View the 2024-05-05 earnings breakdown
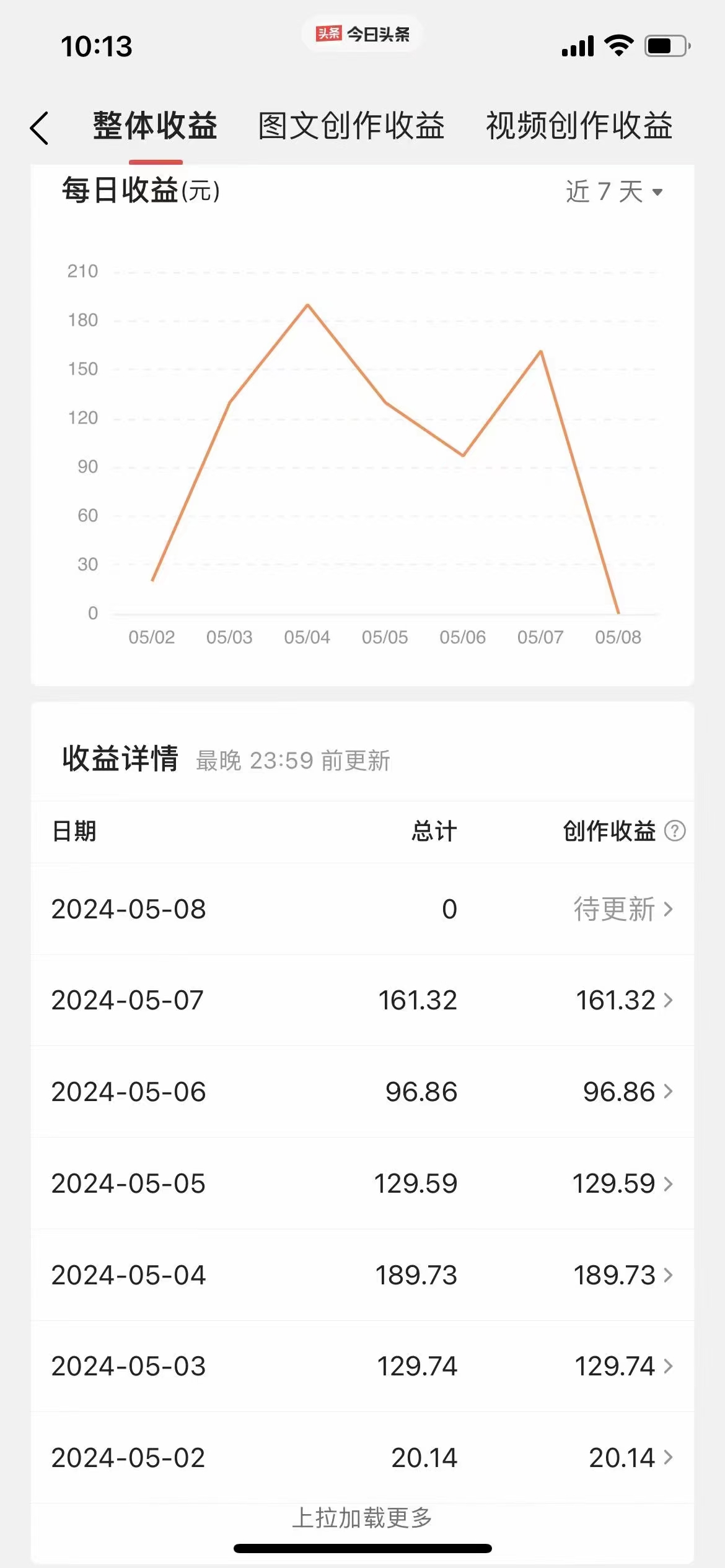The height and width of the screenshot is (1568, 725). pos(622,1183)
